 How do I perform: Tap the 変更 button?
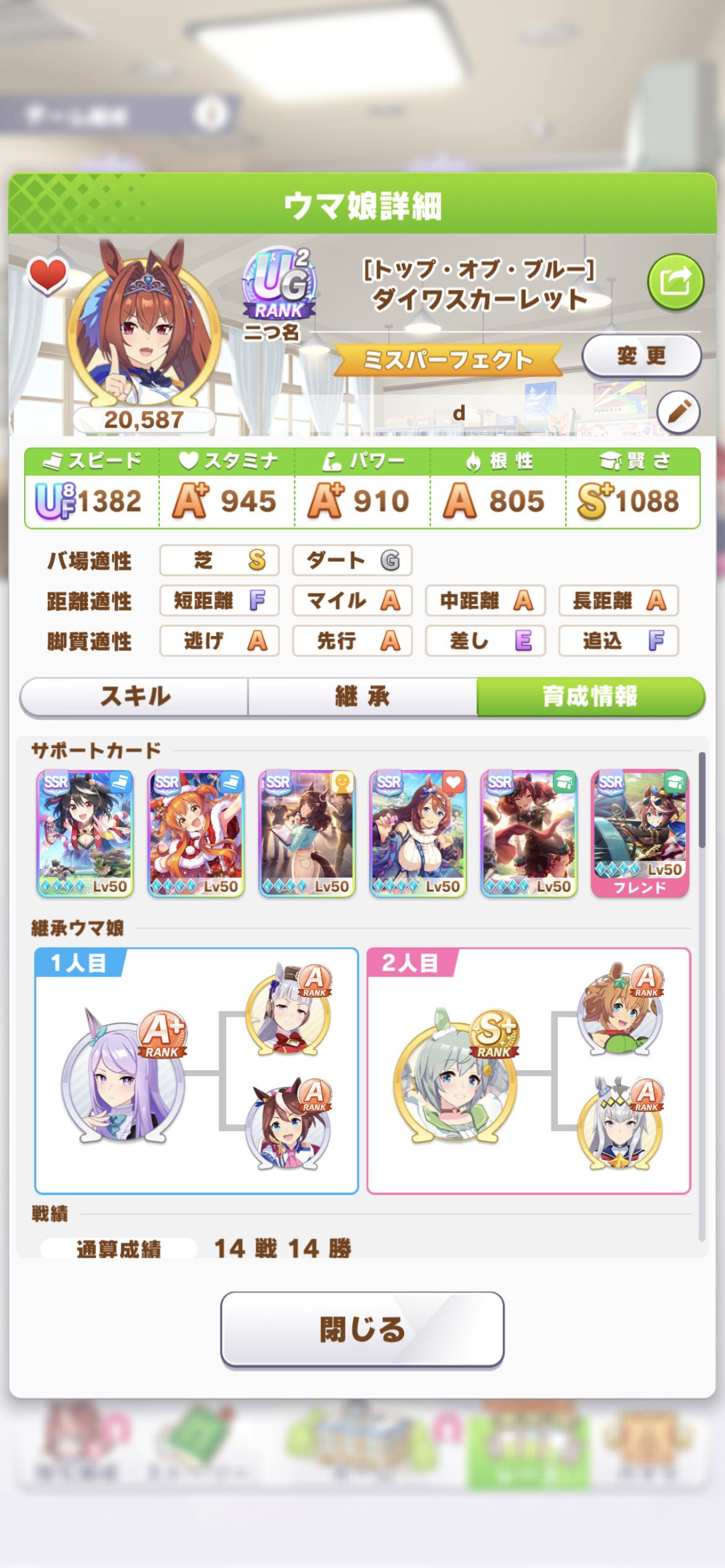(641, 356)
